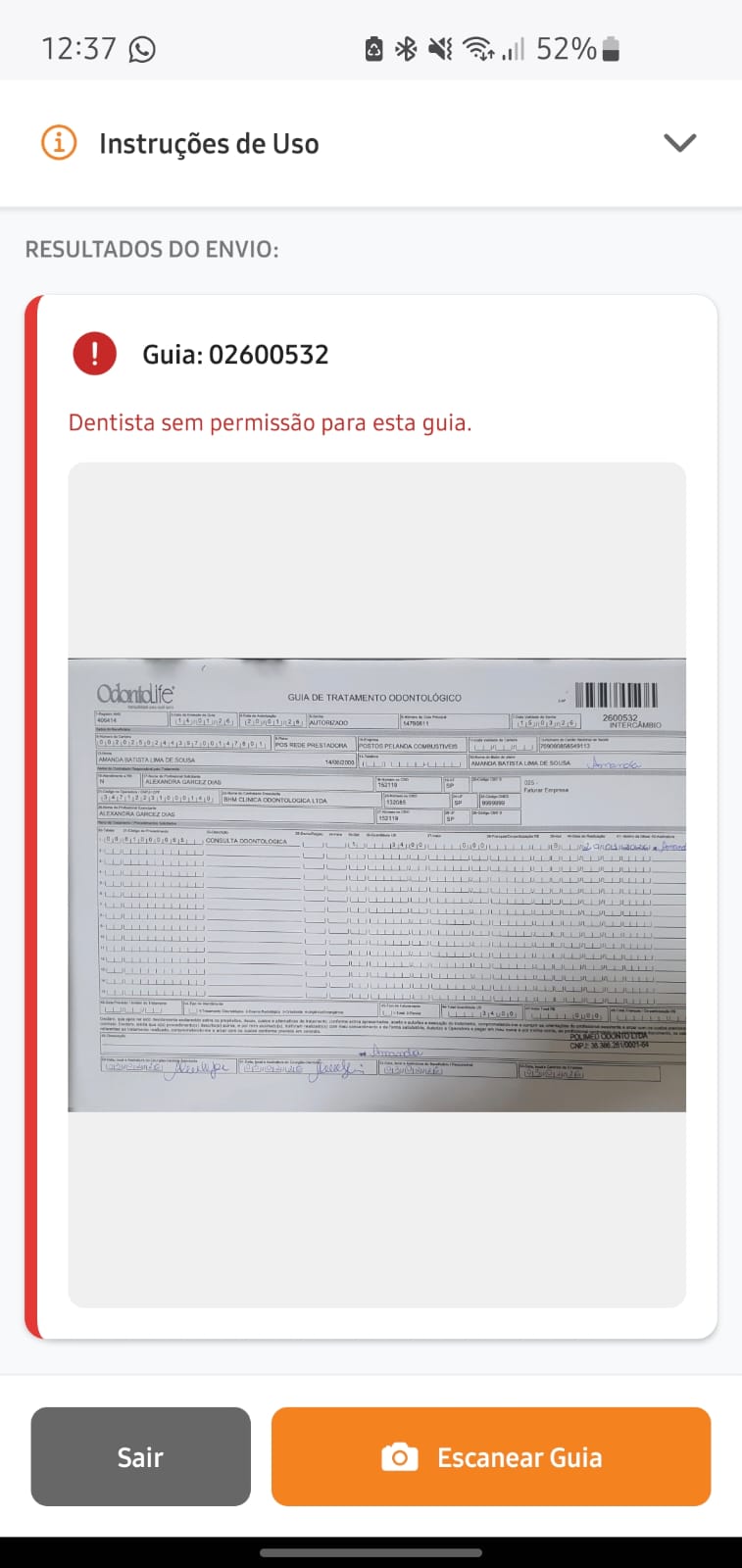The height and width of the screenshot is (1568, 742).
Task: Tap the Sair button
Action: pyautogui.click(x=140, y=1456)
